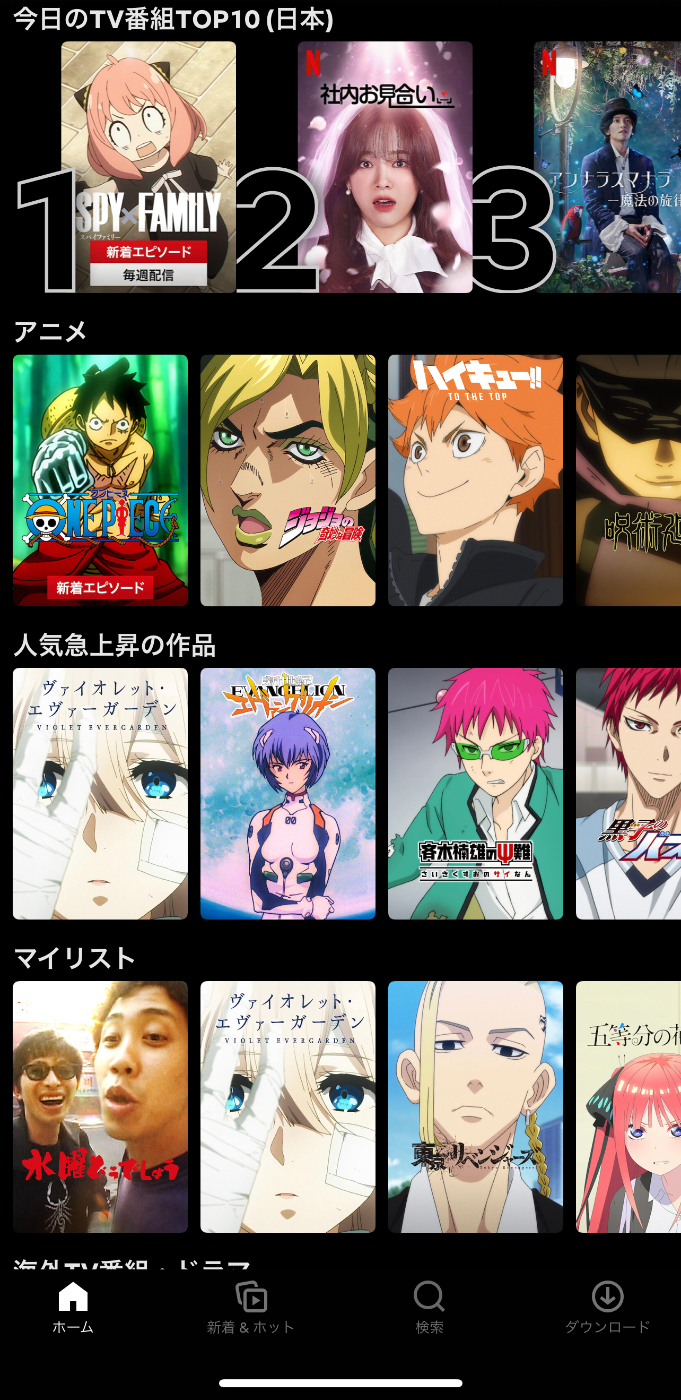Open ハイキュー!! TO THE TOP
Screen dimensions: 681x1400
pos(475,480)
